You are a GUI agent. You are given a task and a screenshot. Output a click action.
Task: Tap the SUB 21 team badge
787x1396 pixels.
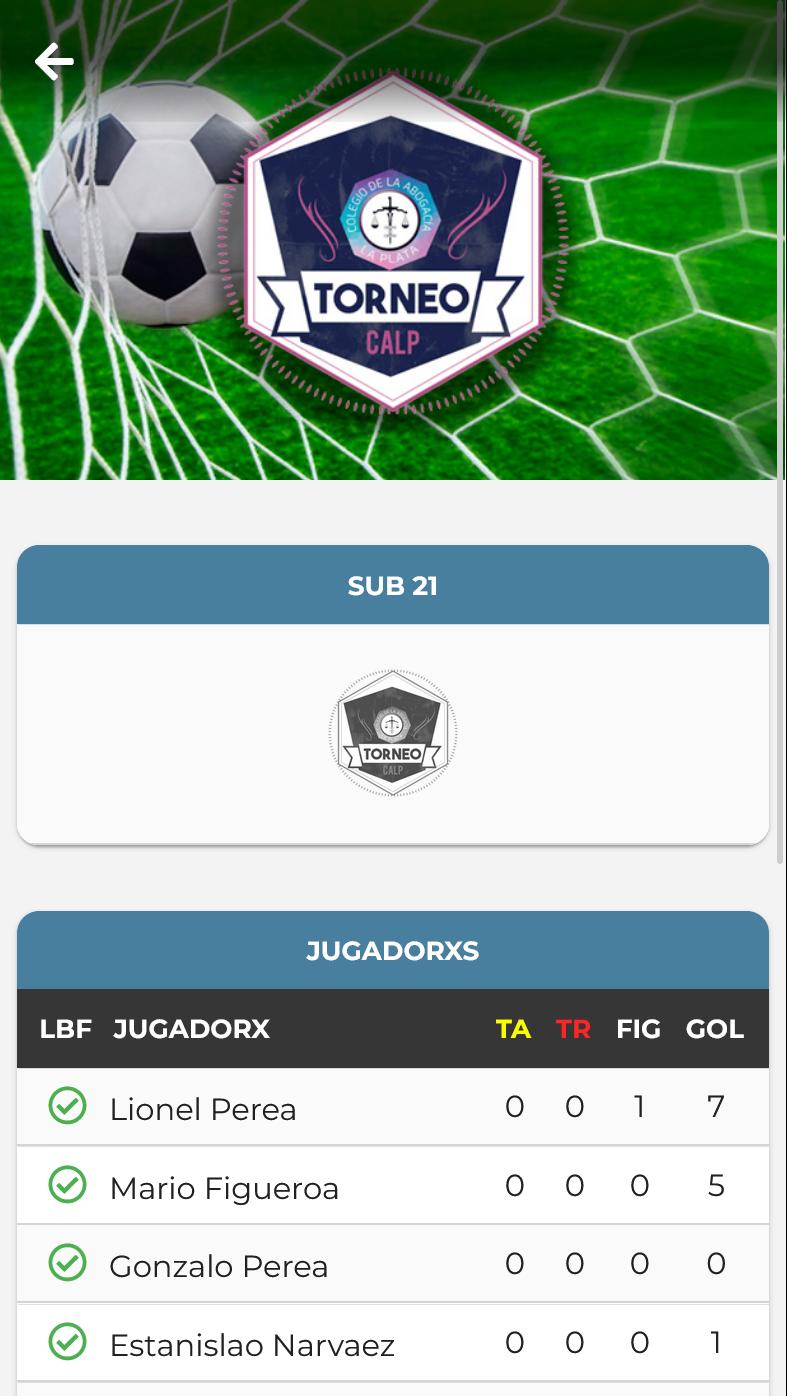click(x=393, y=733)
